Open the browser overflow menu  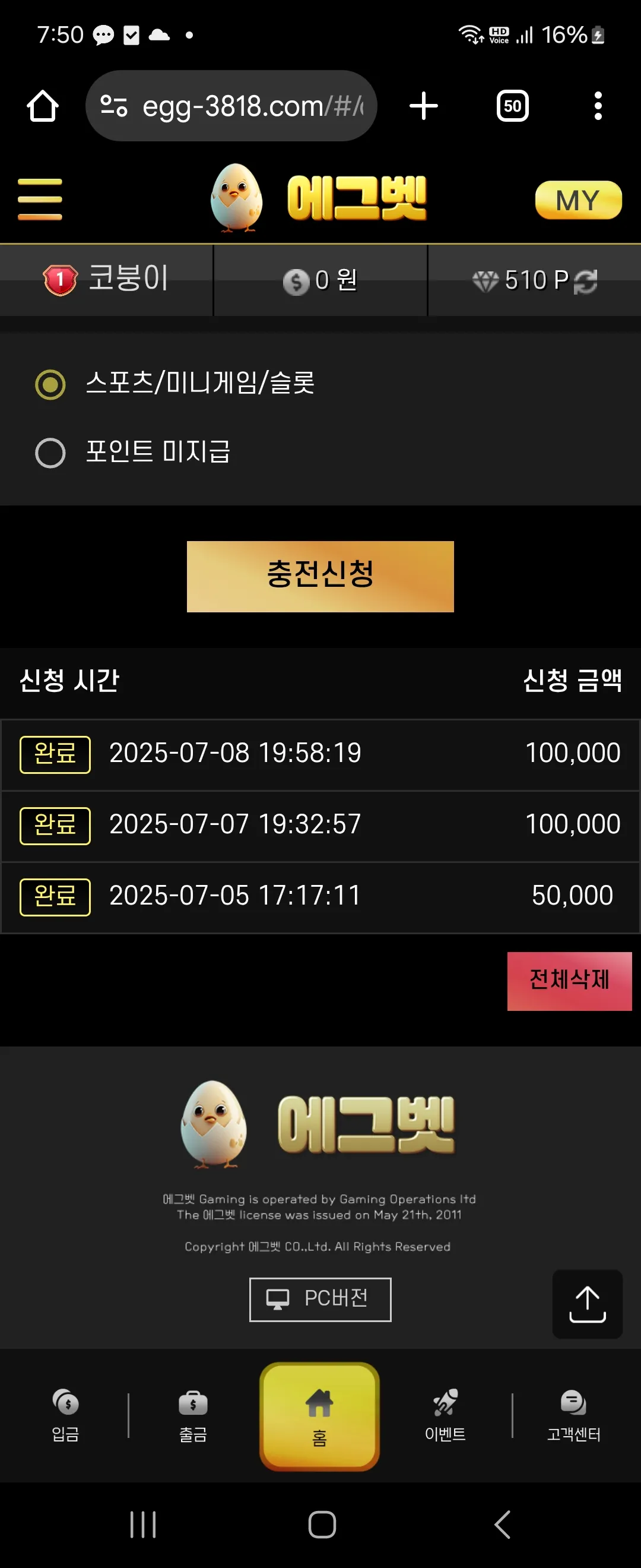click(598, 106)
